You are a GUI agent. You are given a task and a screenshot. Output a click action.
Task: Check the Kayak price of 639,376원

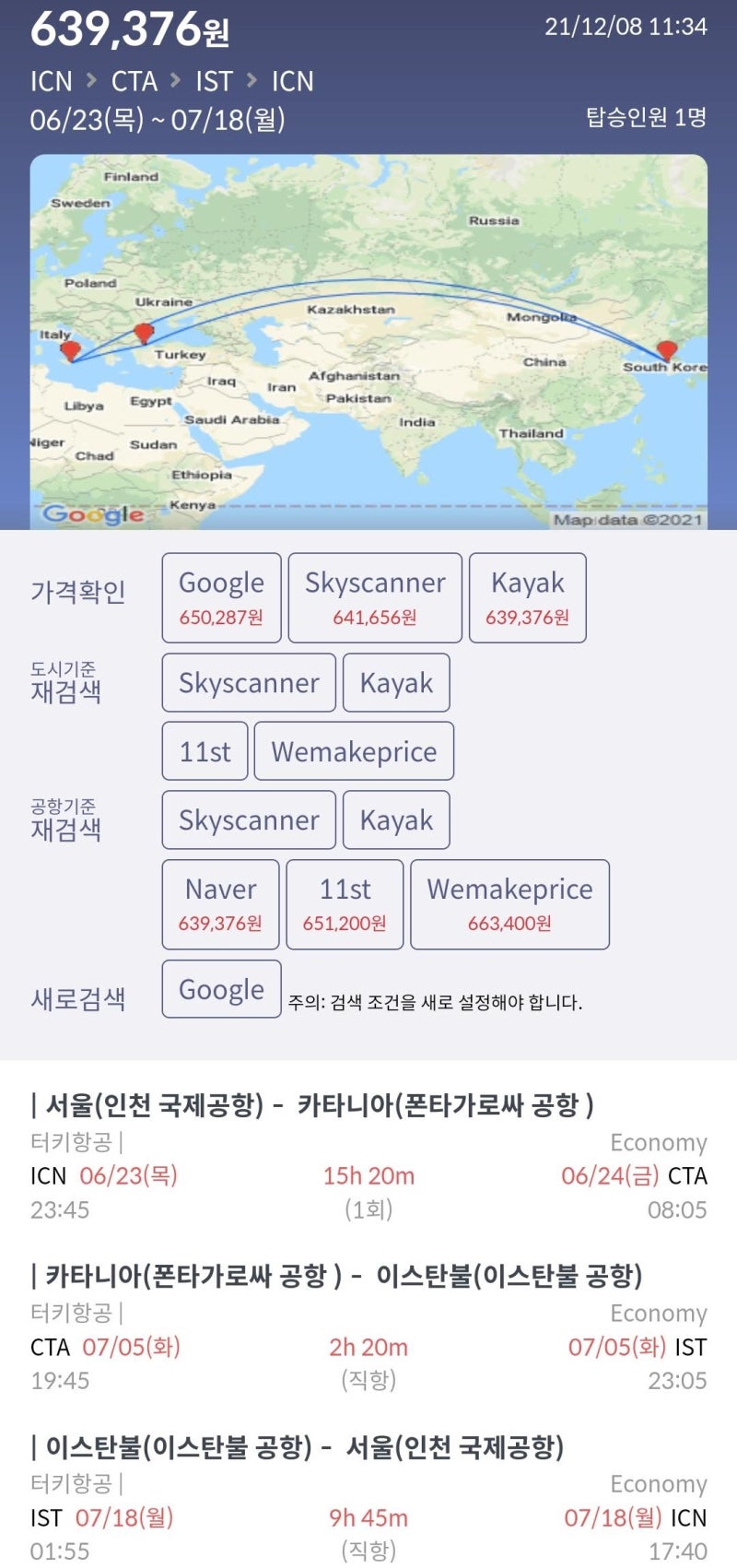pyautogui.click(x=527, y=597)
